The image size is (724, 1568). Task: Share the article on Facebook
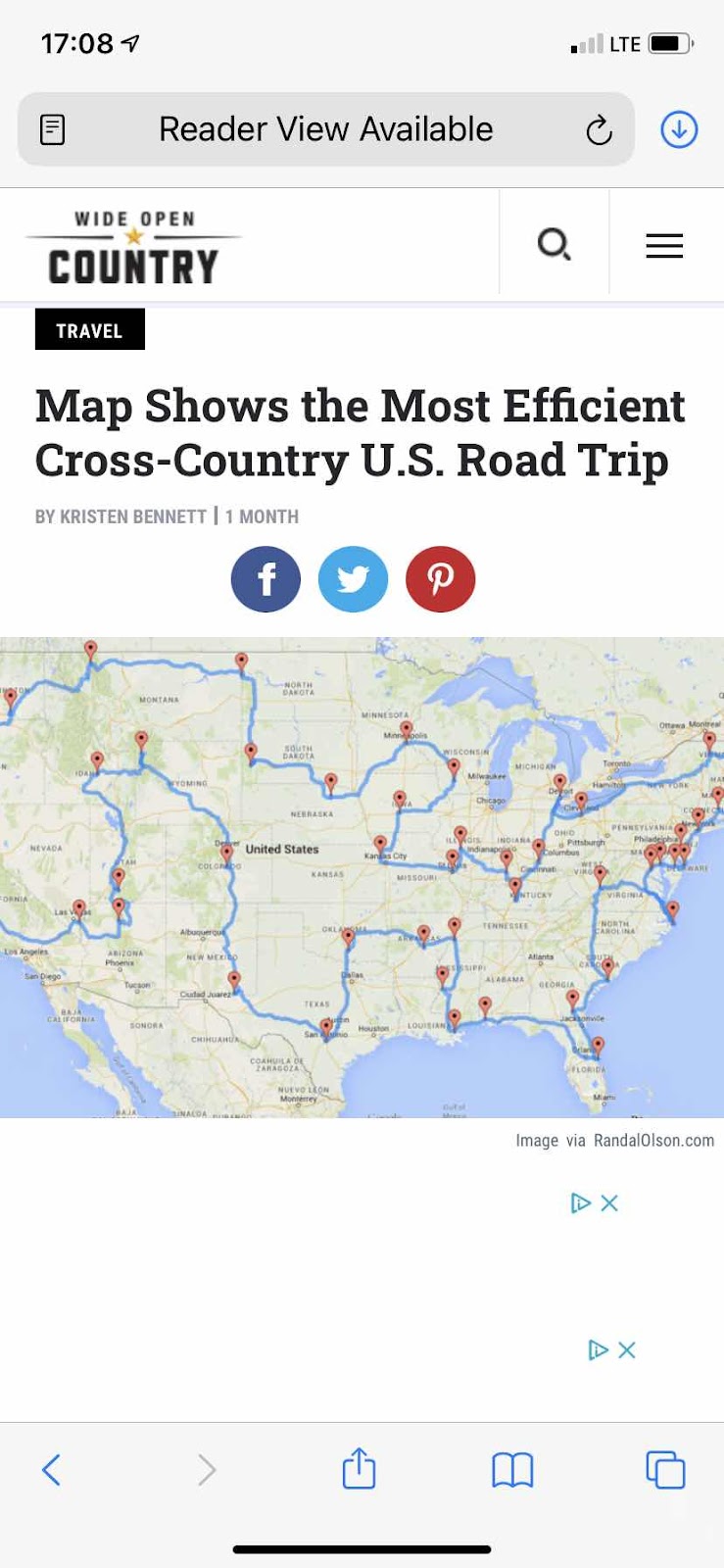tap(265, 579)
